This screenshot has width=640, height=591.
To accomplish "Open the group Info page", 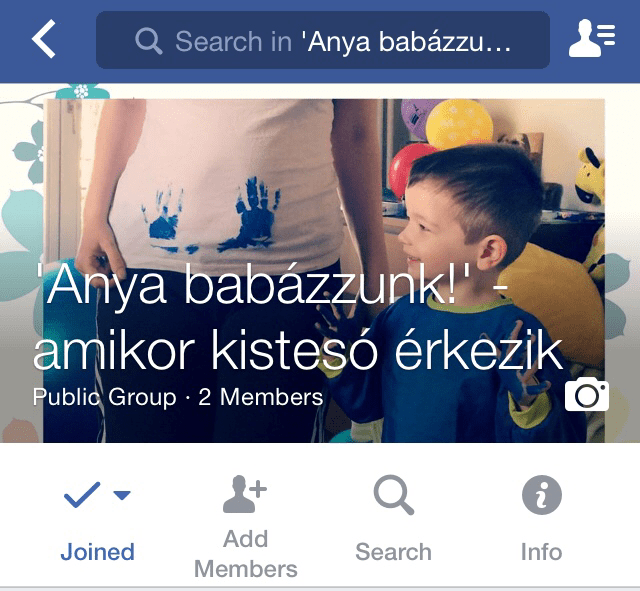I will [x=541, y=518].
